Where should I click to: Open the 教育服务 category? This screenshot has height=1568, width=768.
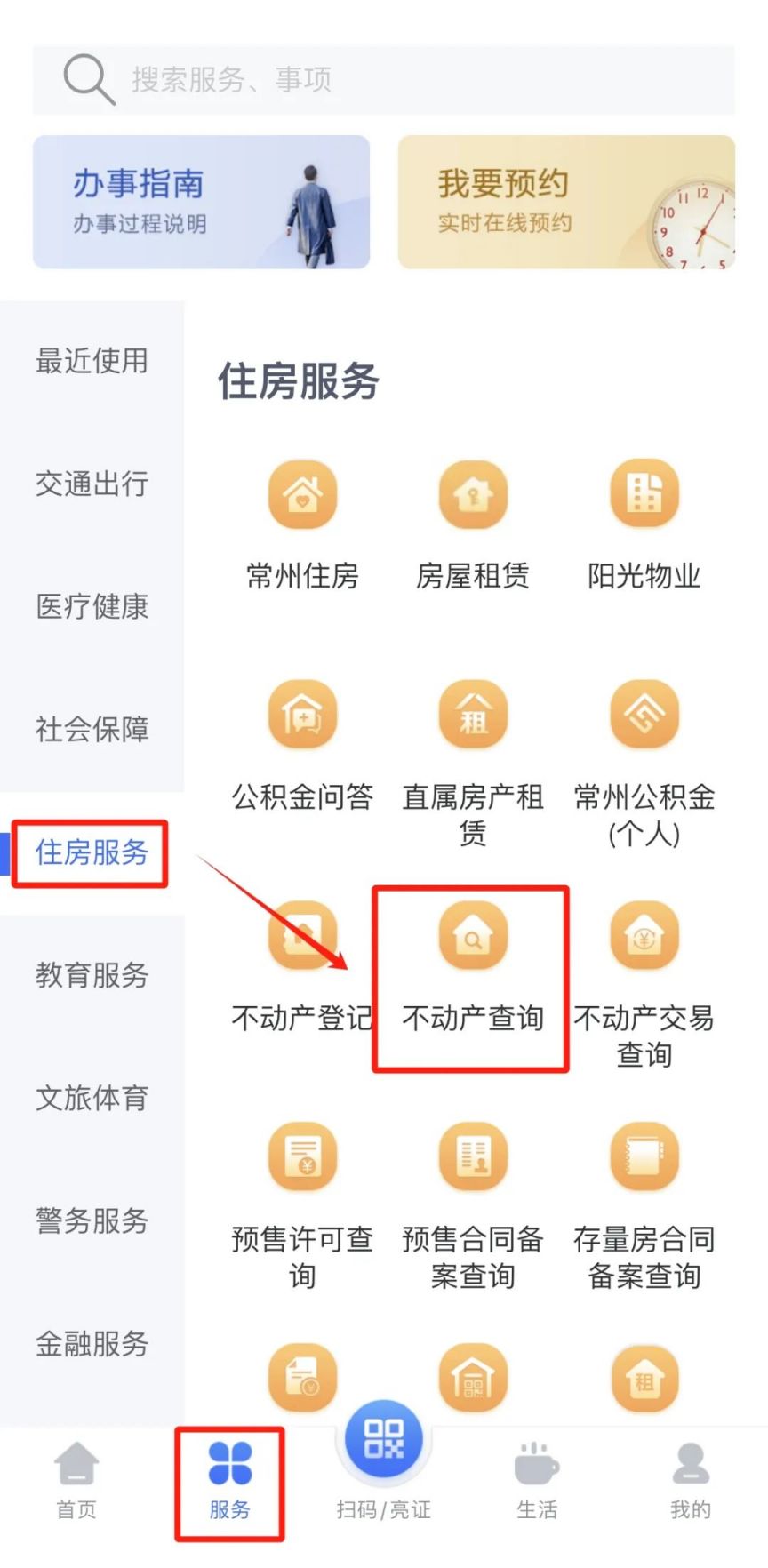[x=92, y=975]
